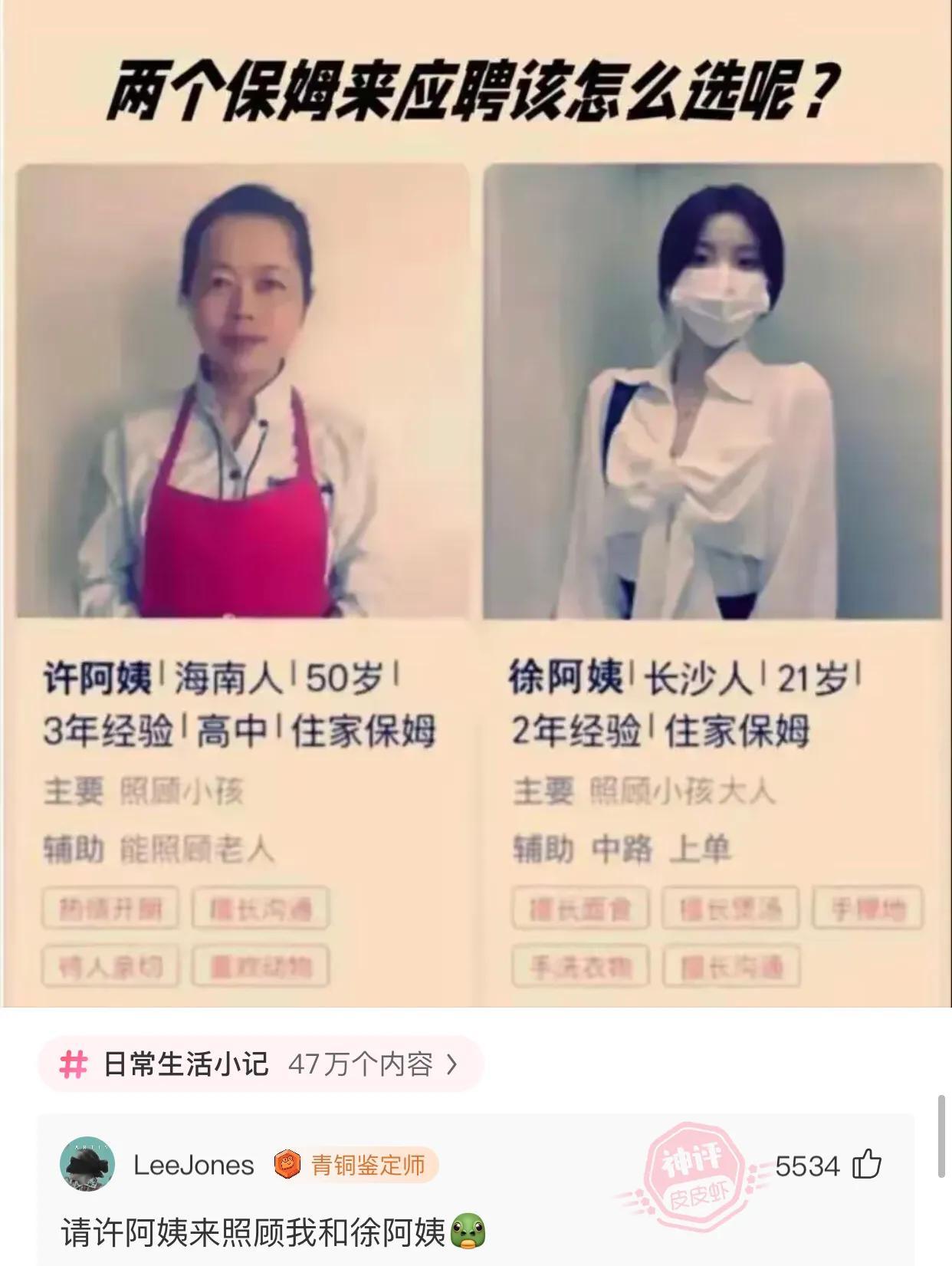View LeeJones's profile avatar
The height and width of the screenshot is (1266, 952).
point(87,1164)
